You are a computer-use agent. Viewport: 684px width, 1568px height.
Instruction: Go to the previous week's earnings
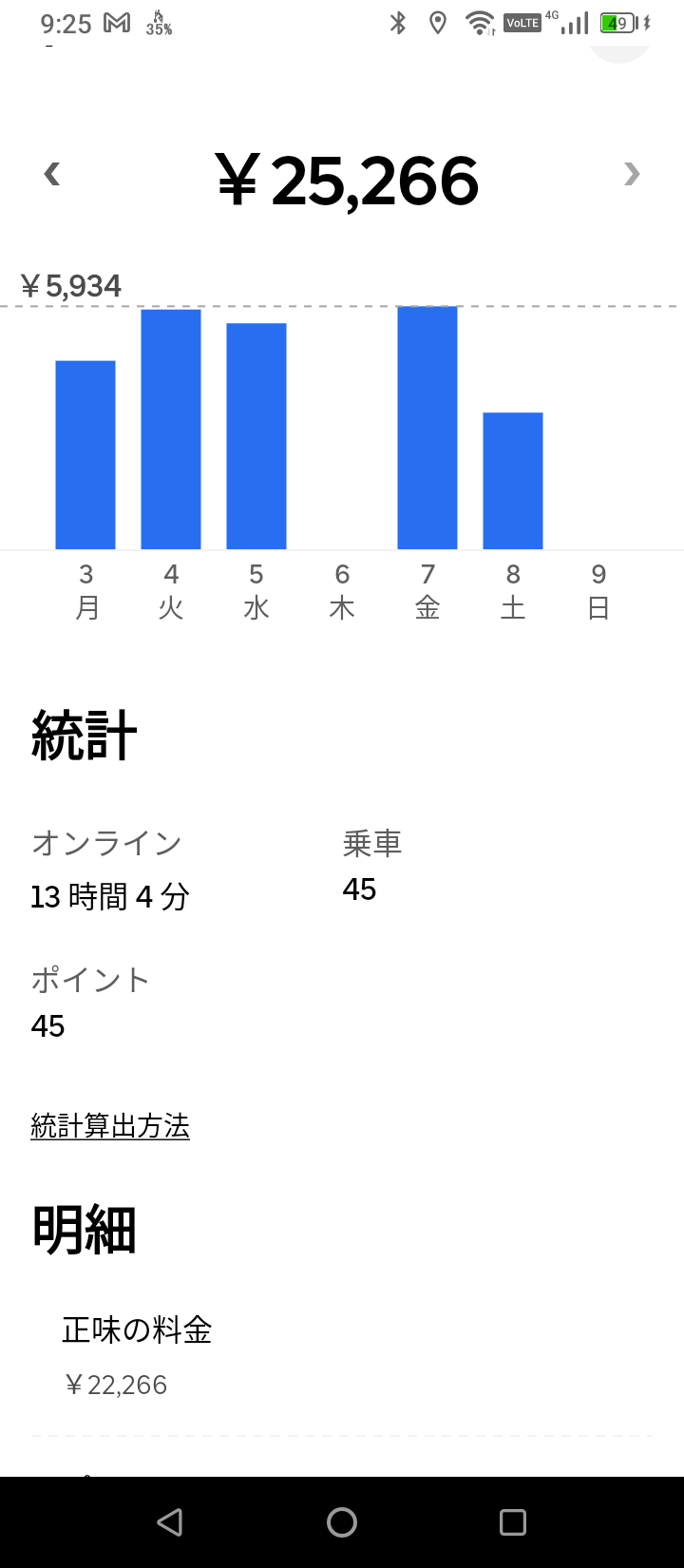(52, 174)
